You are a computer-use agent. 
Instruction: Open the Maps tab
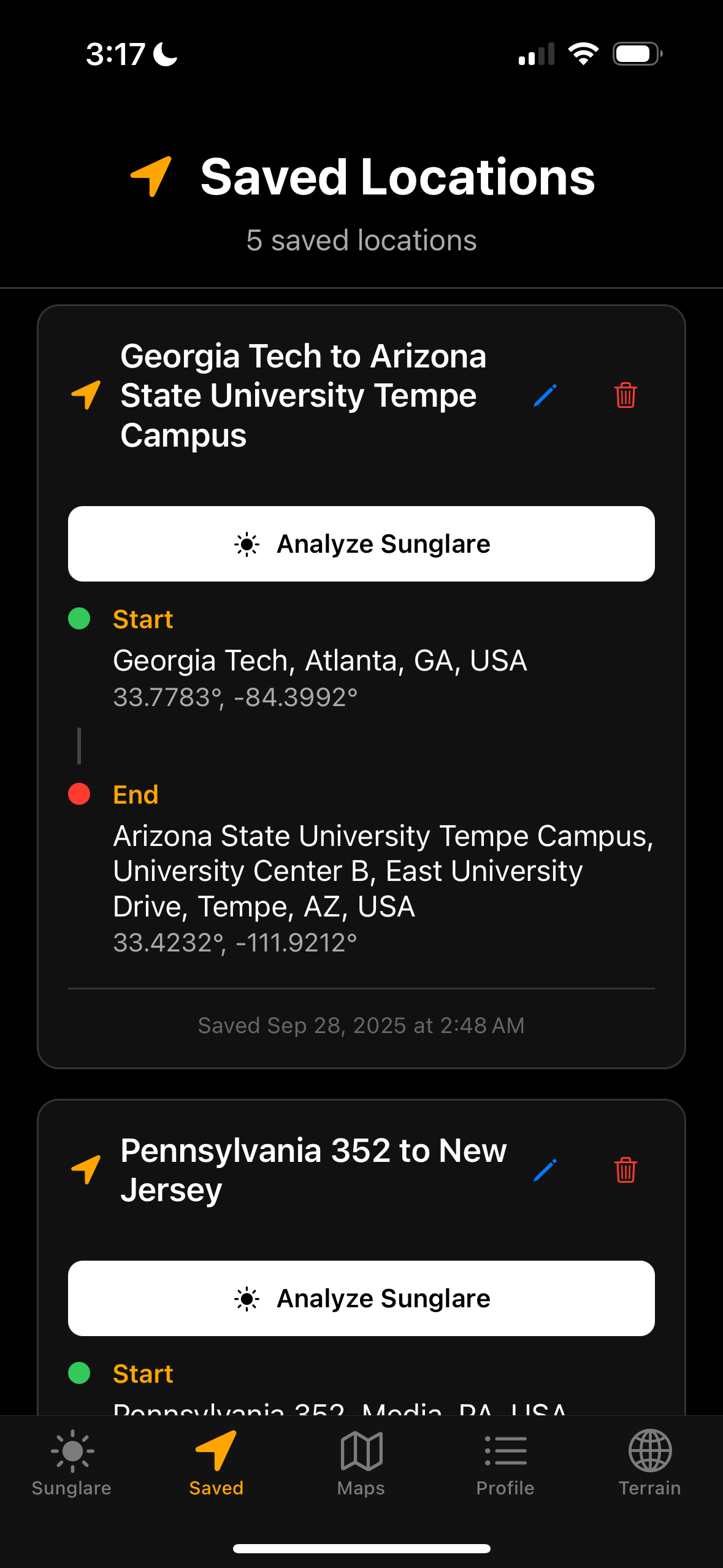361,1463
